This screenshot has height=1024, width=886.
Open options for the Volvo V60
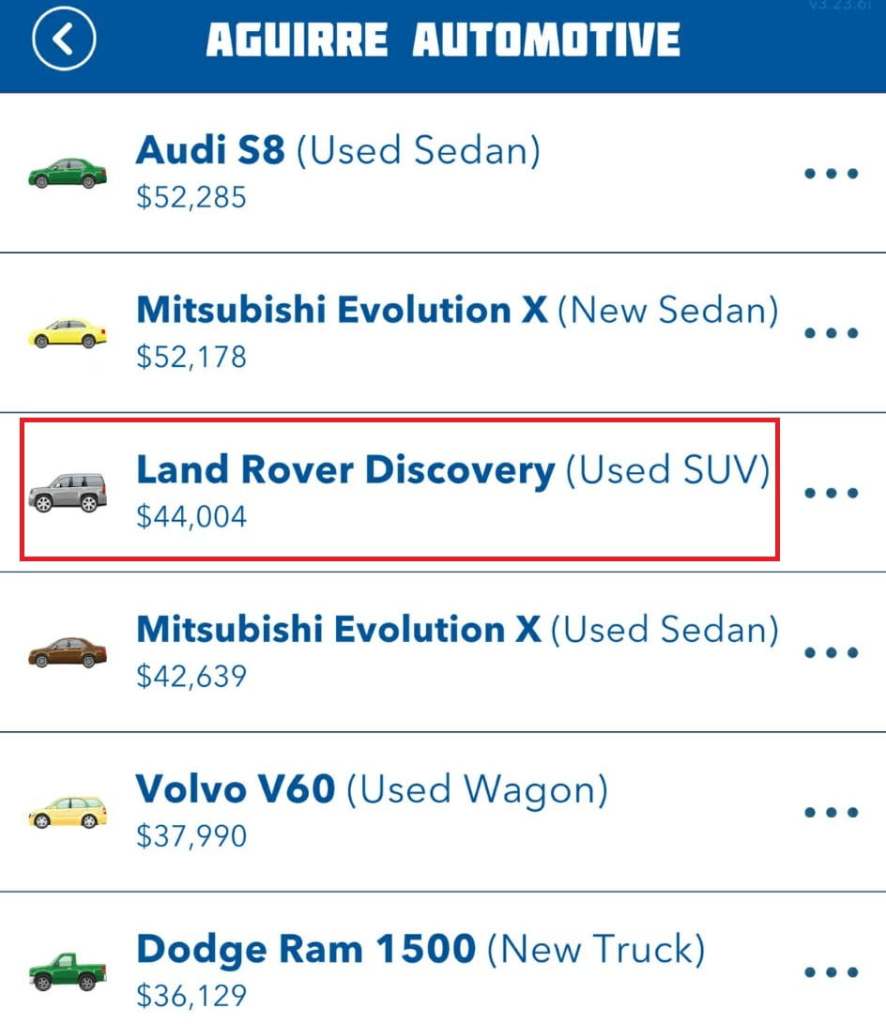coord(831,813)
